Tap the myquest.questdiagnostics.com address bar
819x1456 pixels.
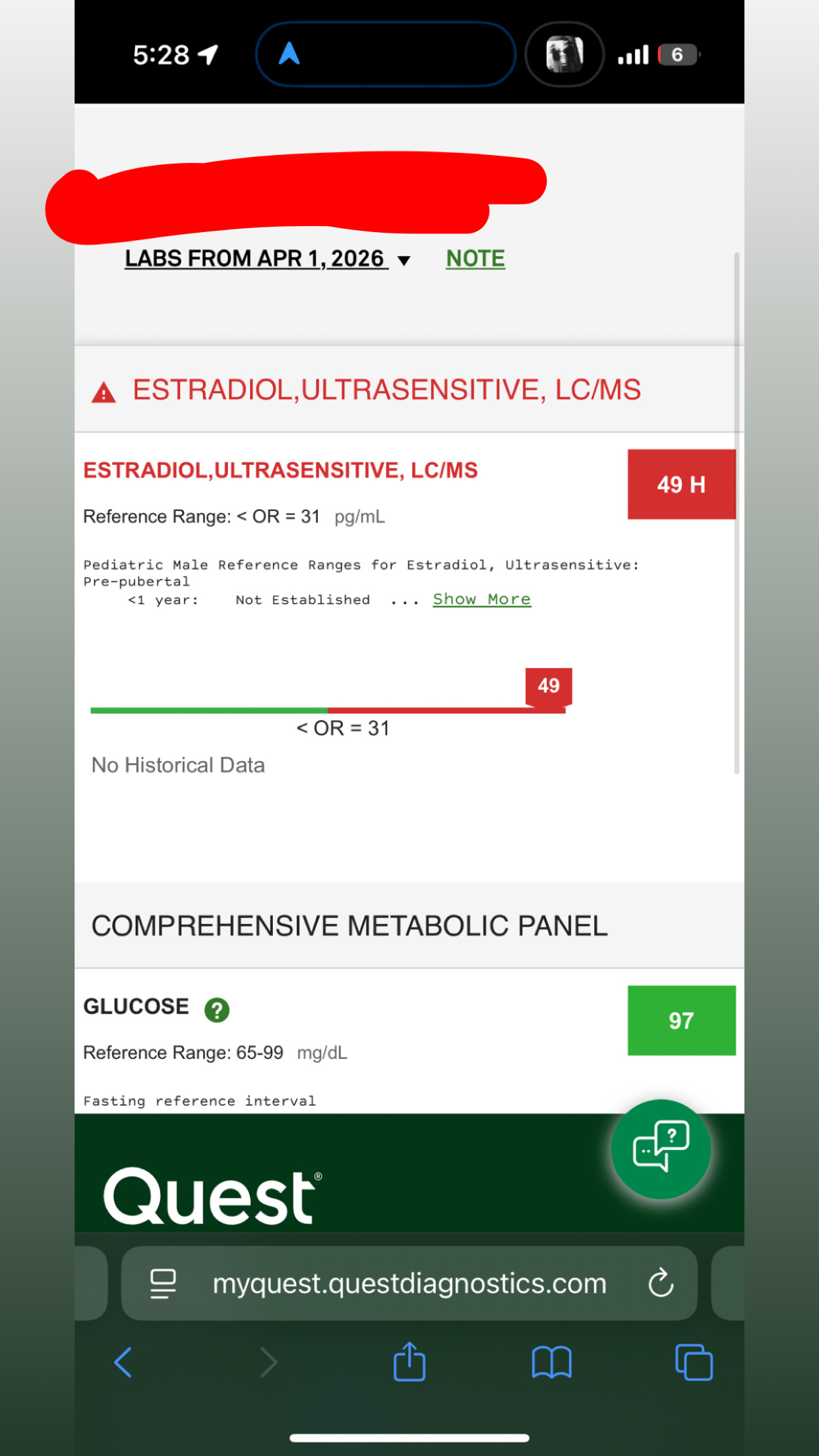coord(409,1283)
